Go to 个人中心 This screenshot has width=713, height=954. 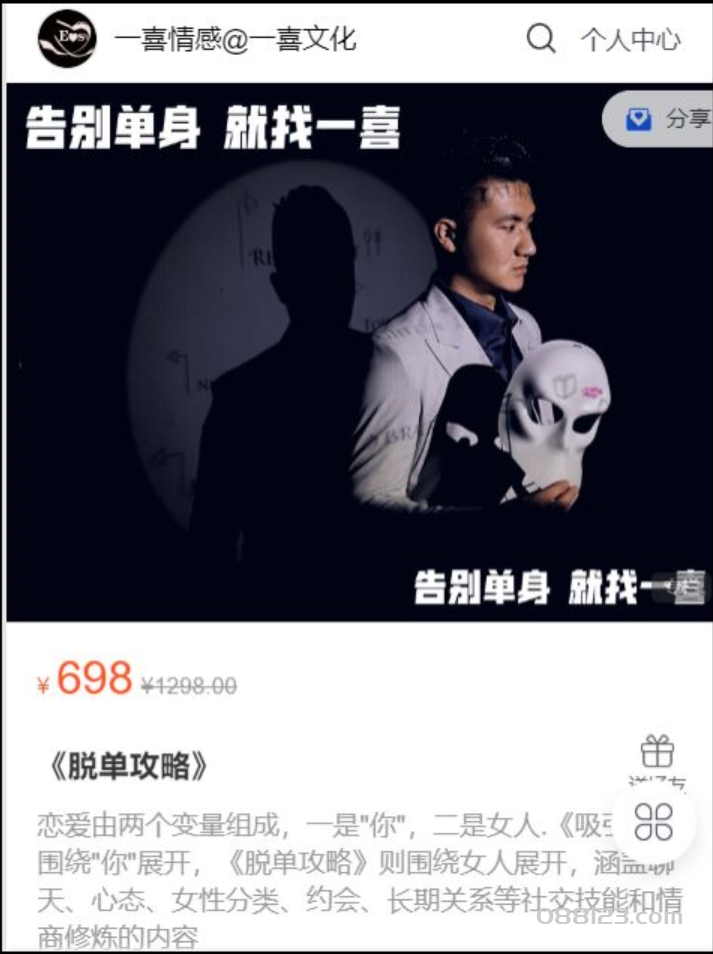[631, 40]
